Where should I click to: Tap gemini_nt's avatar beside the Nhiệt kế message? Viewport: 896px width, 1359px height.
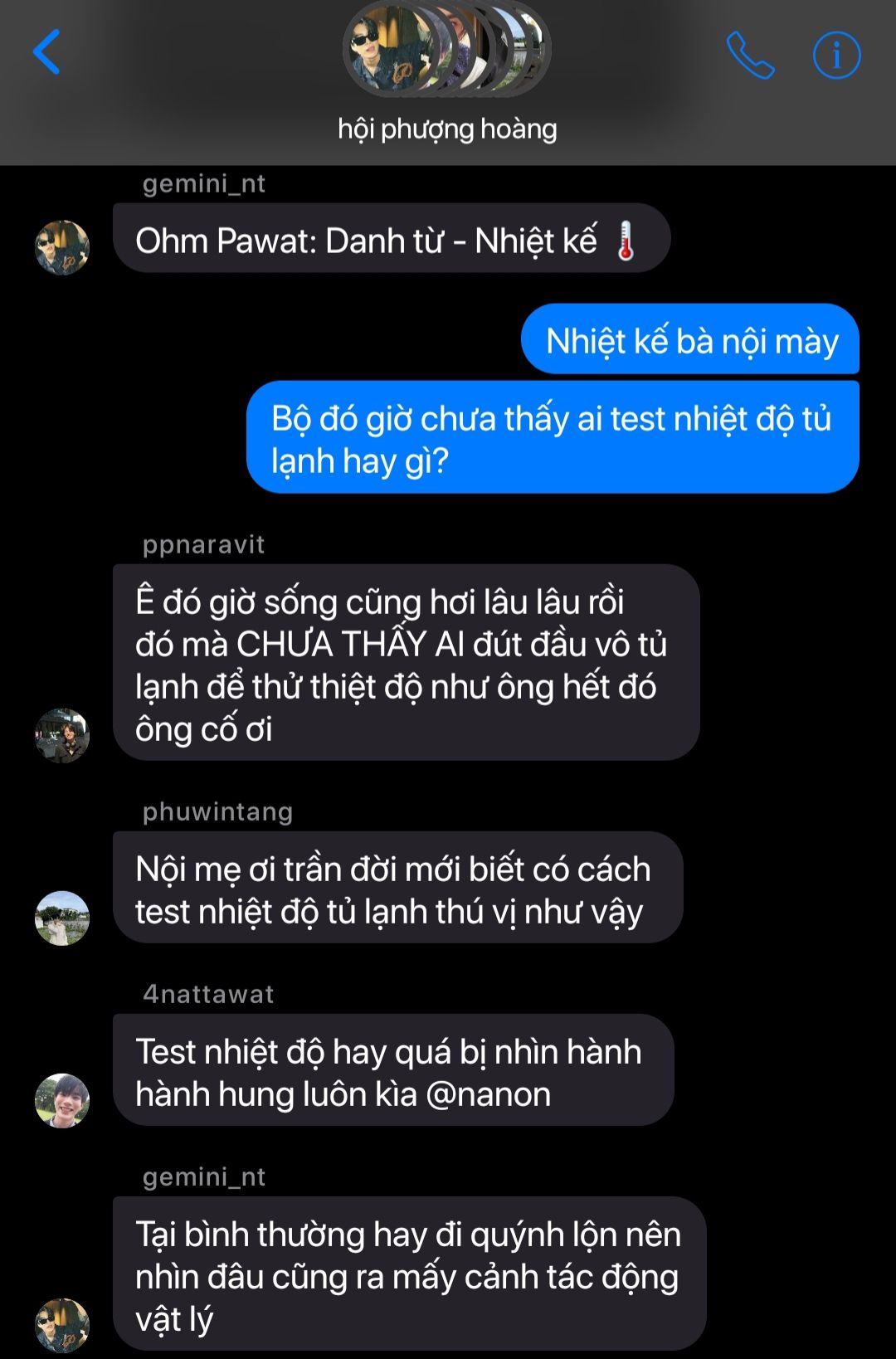pyautogui.click(x=62, y=247)
